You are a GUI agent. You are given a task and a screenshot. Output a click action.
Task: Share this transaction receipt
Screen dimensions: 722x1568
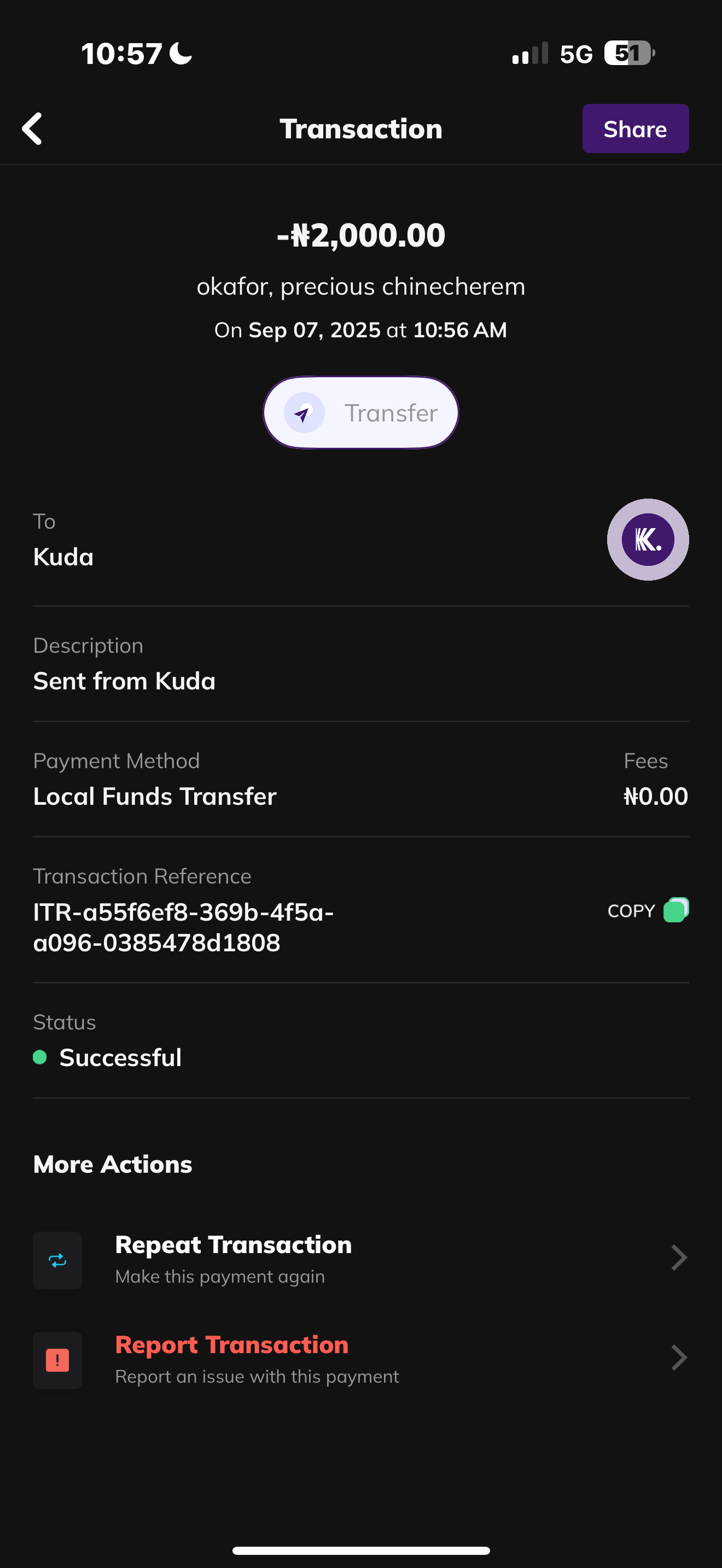pos(635,128)
